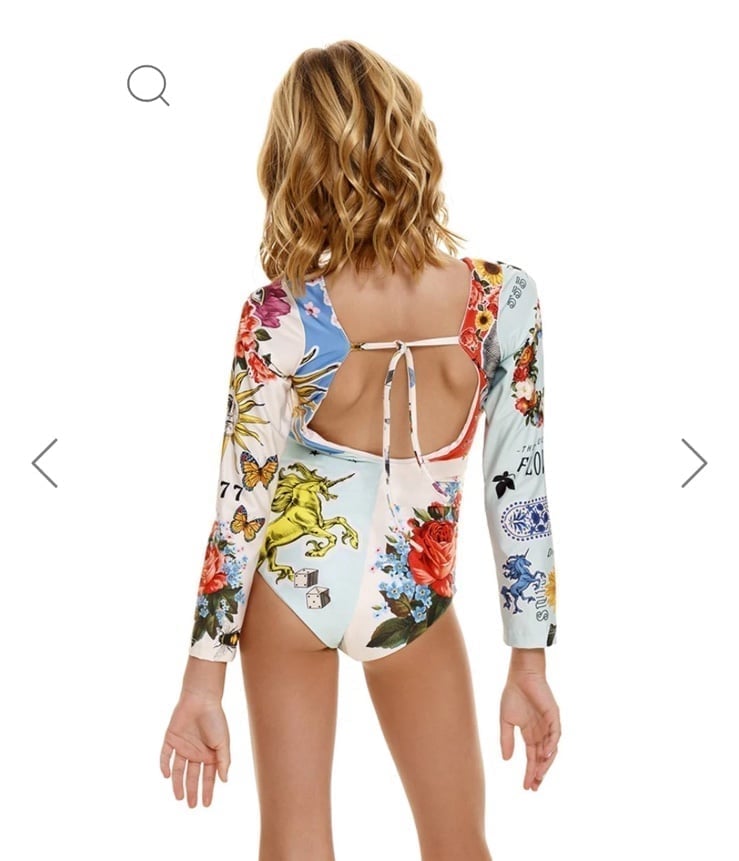Show the next product image
The height and width of the screenshot is (861, 739).
click(x=694, y=463)
